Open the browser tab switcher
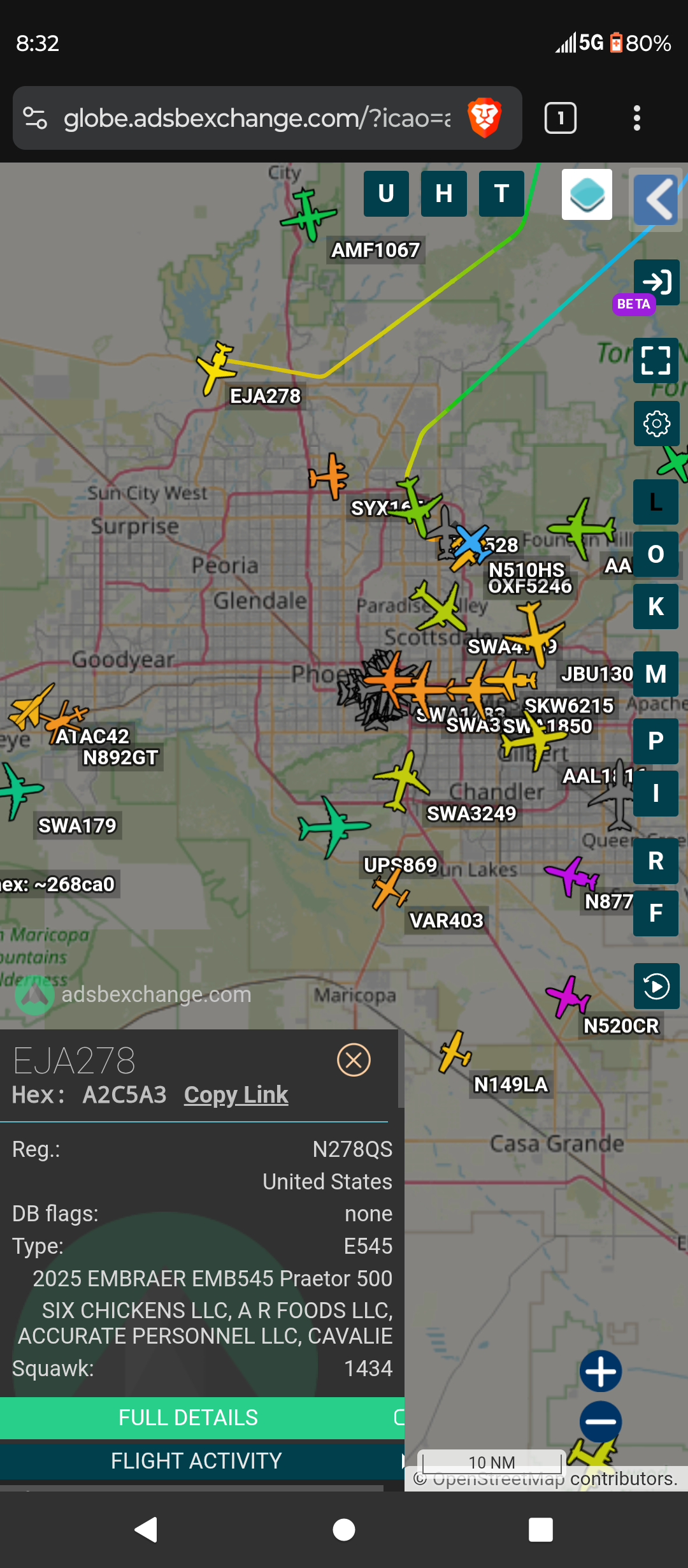Screen dimensions: 688x1568 (x=561, y=118)
